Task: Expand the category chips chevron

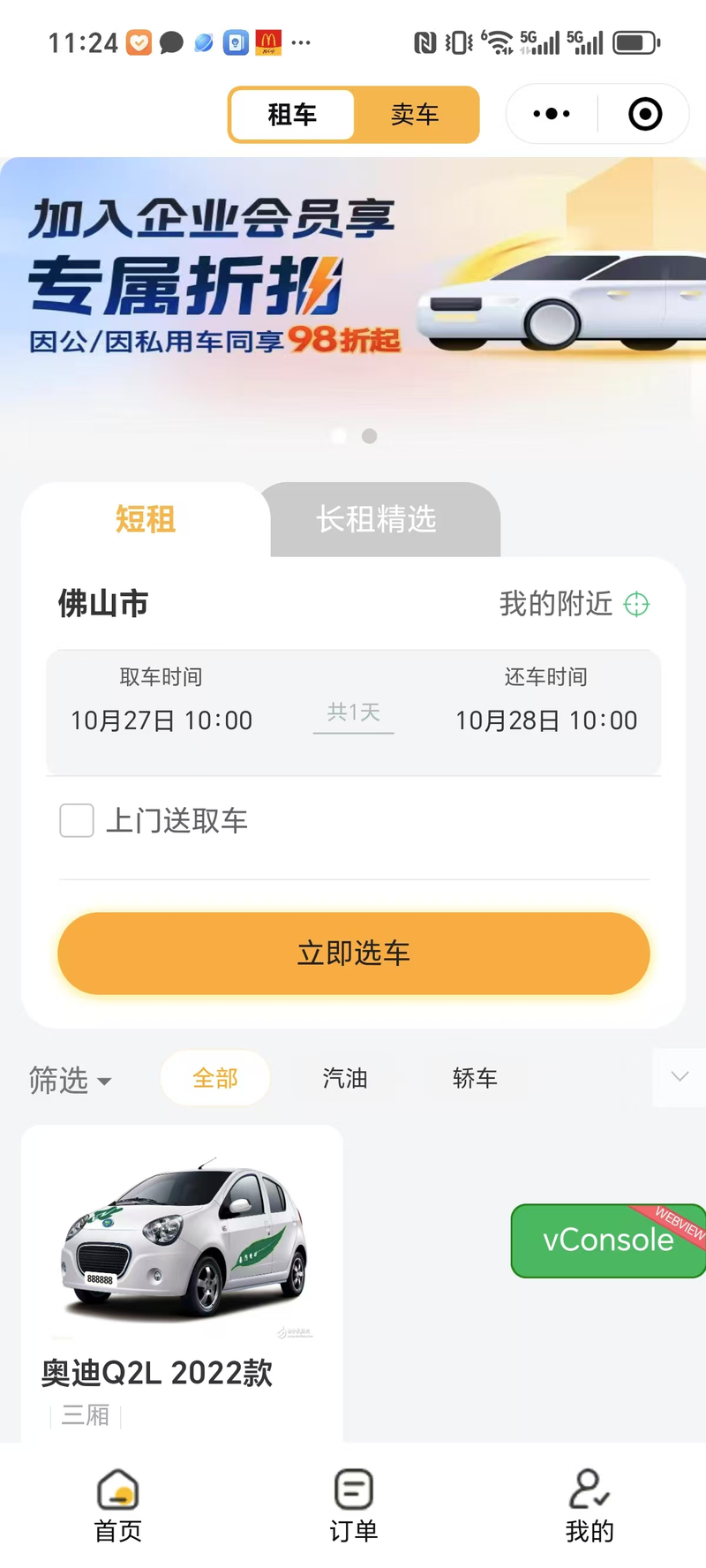Action: [680, 1077]
